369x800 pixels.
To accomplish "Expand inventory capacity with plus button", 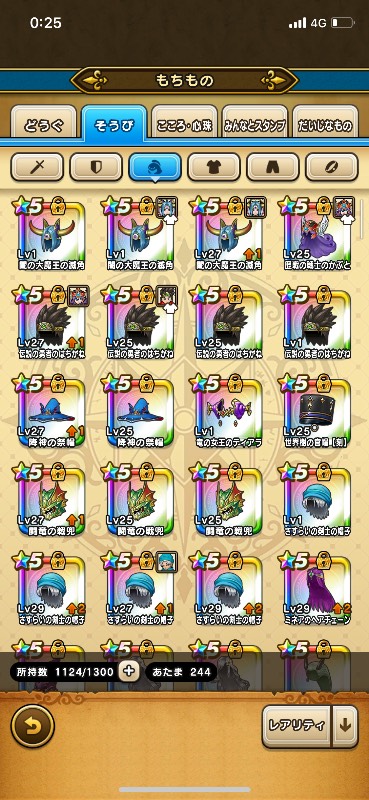I will [128, 671].
